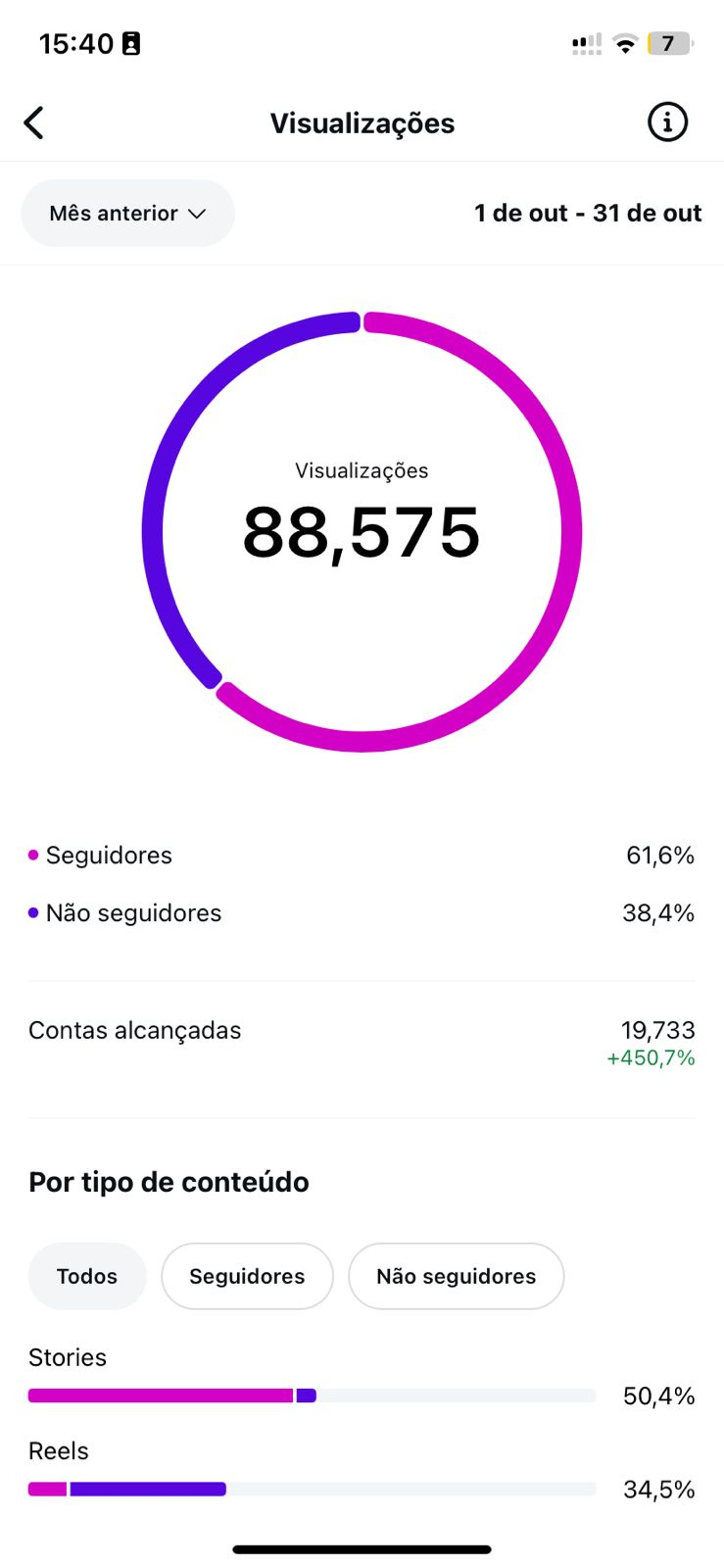Filter content by Não seguidores
724x1568 pixels.
[x=456, y=1276]
